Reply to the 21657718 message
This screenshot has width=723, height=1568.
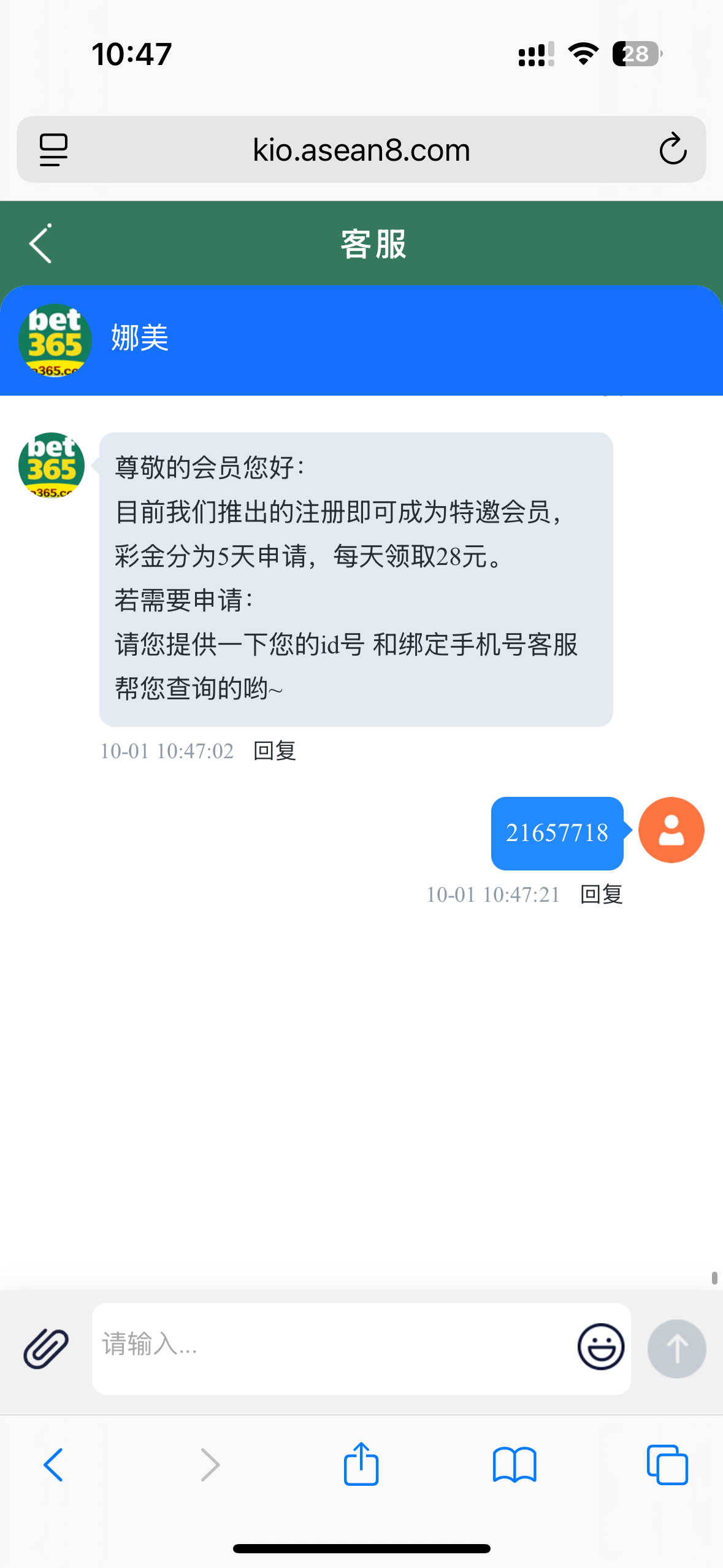[x=601, y=894]
